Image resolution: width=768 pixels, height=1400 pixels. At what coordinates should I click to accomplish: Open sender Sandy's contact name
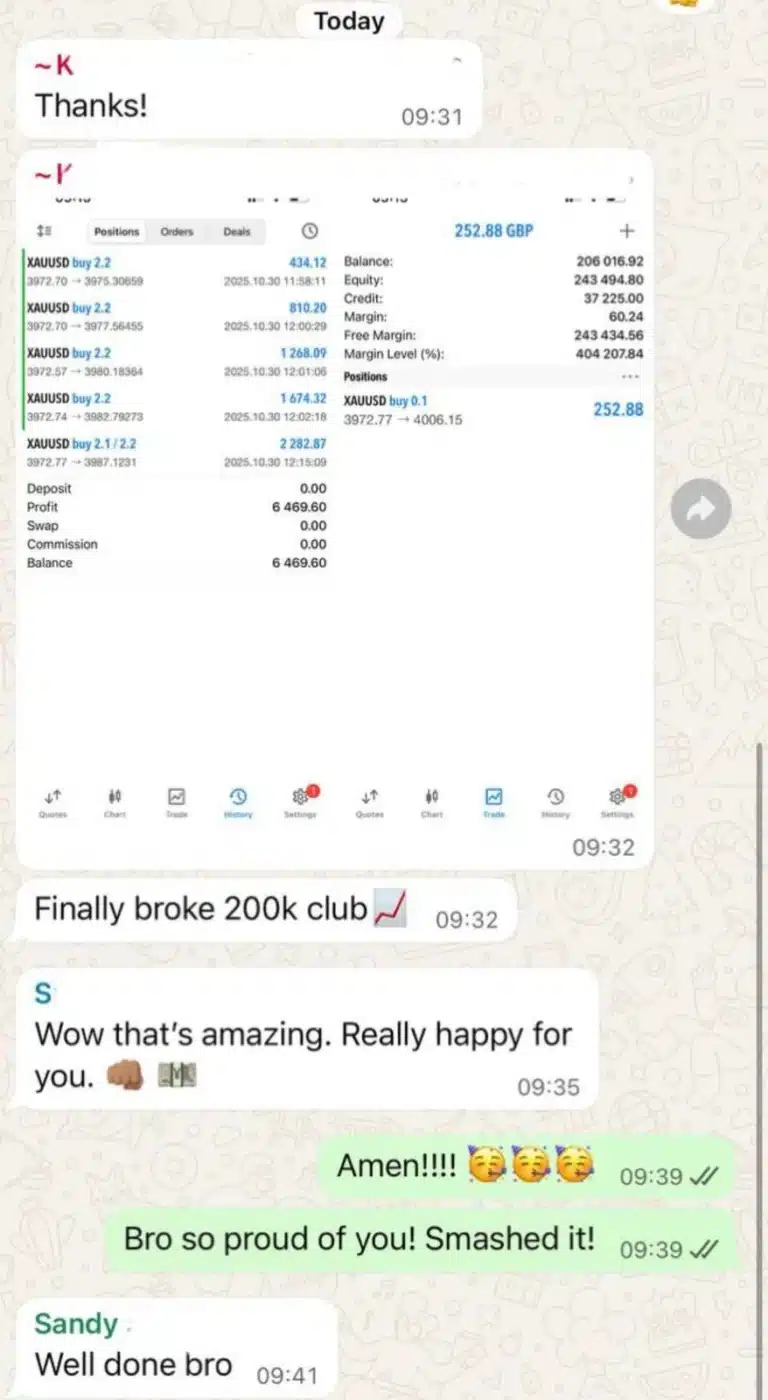76,1323
